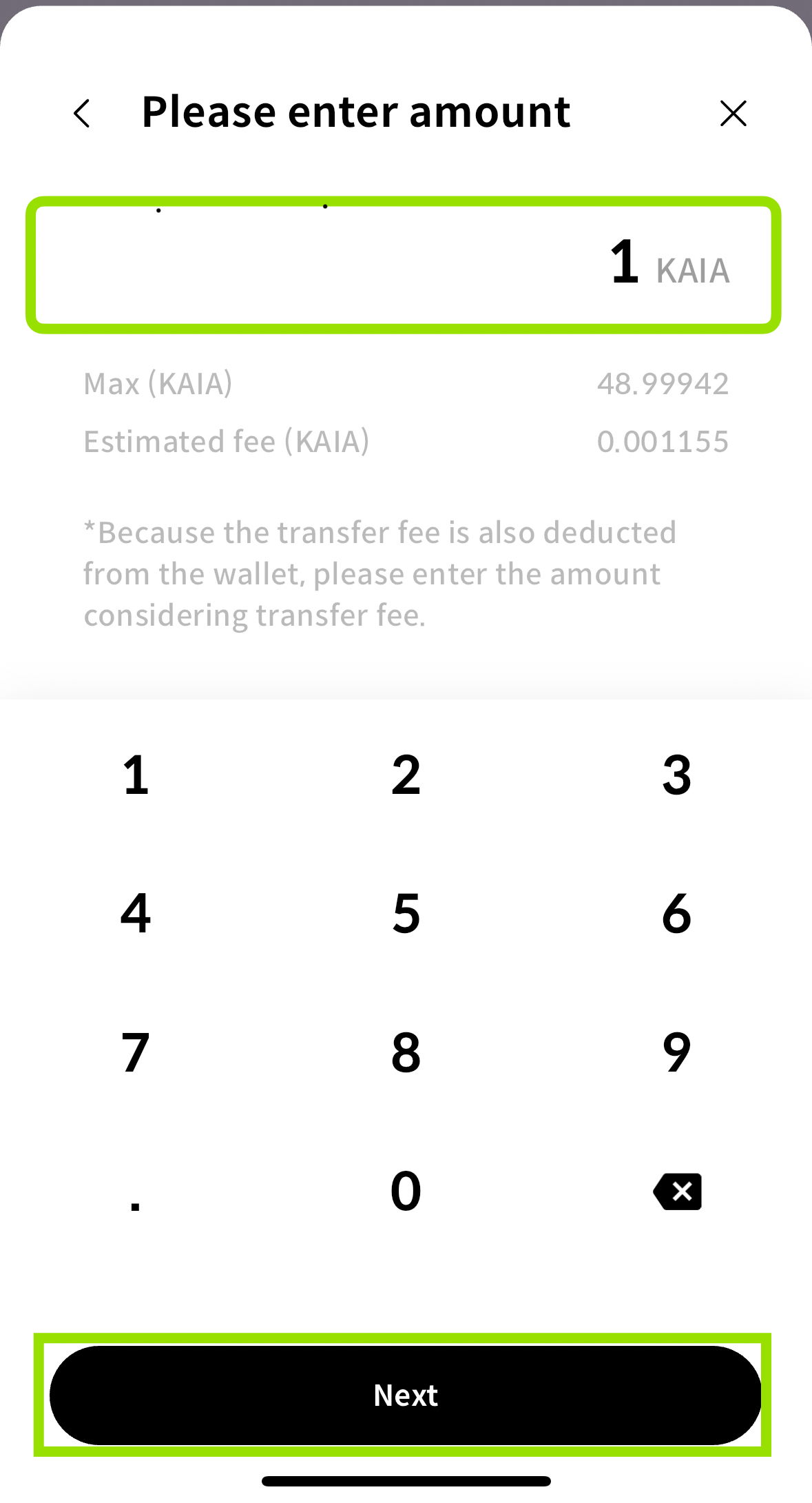The width and height of the screenshot is (812, 1503).
Task: Enter digit 5 on the keypad
Action: coord(406,913)
